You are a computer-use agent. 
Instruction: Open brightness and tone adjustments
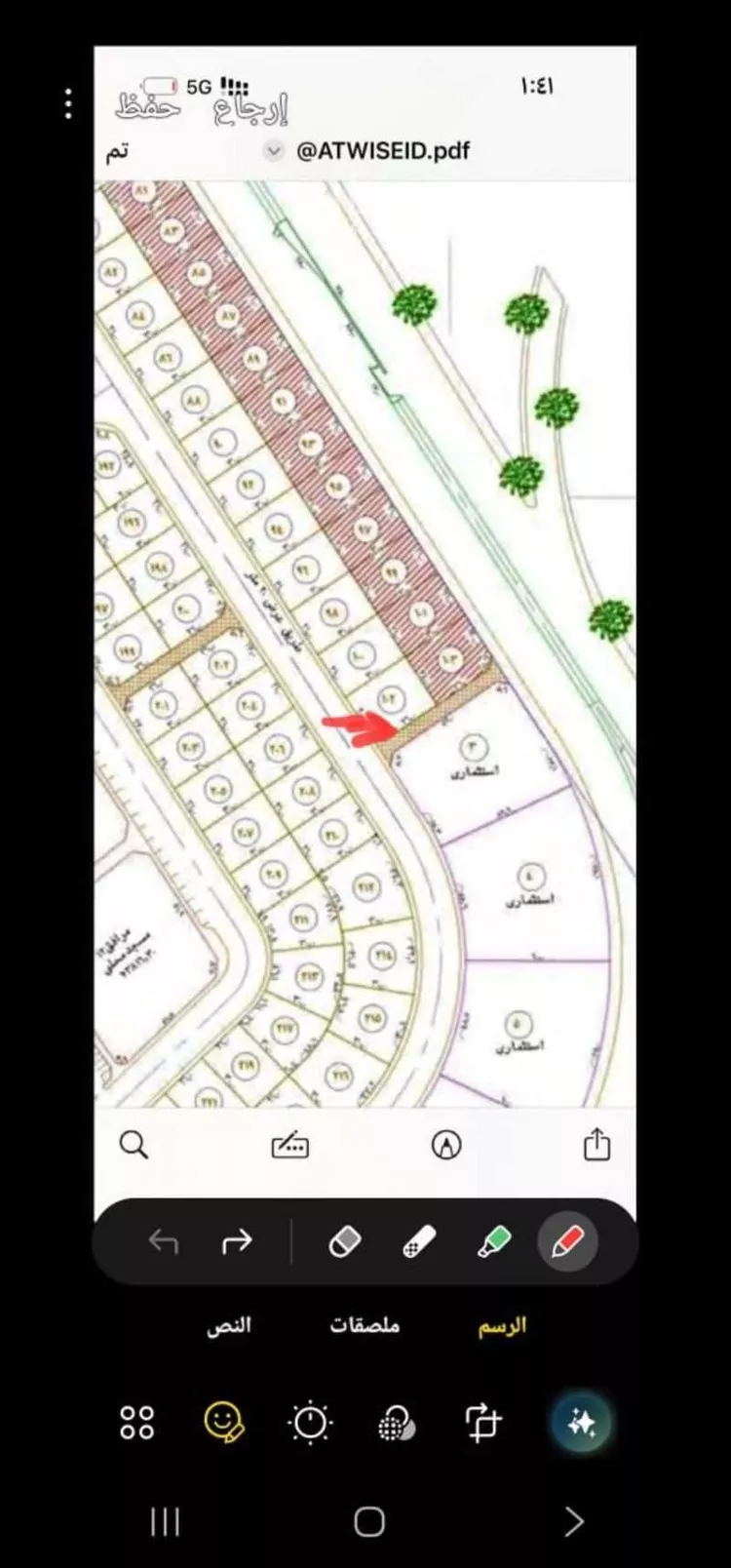[x=311, y=1423]
